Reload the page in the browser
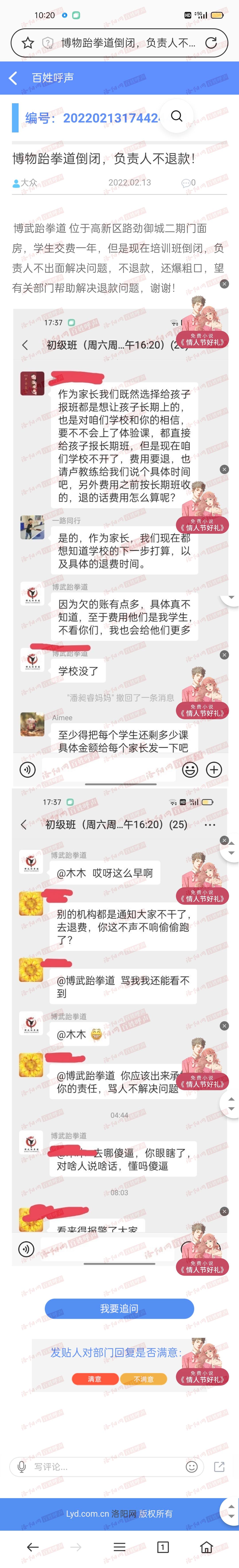The image size is (239, 1568). pyautogui.click(x=211, y=43)
